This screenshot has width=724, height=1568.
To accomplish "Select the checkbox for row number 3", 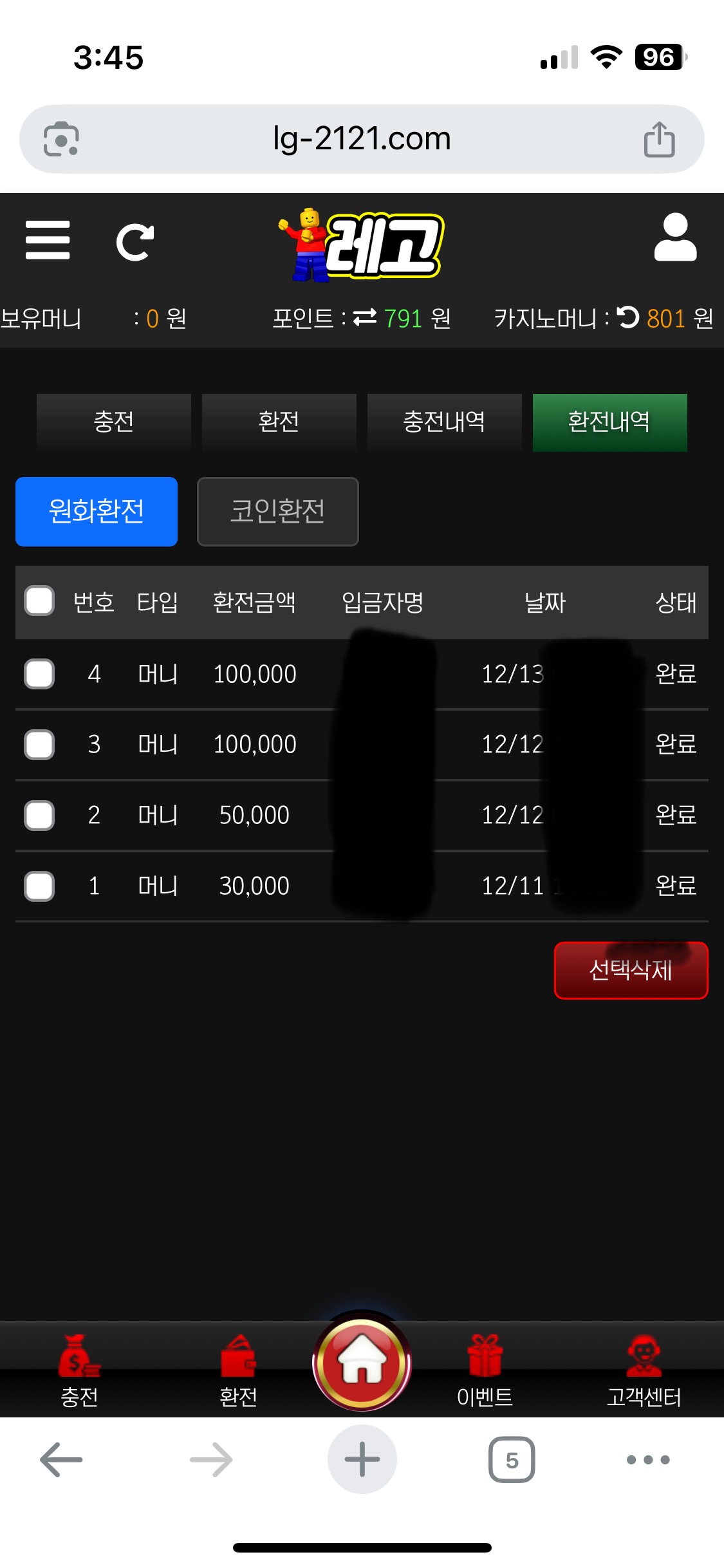I will coord(39,745).
